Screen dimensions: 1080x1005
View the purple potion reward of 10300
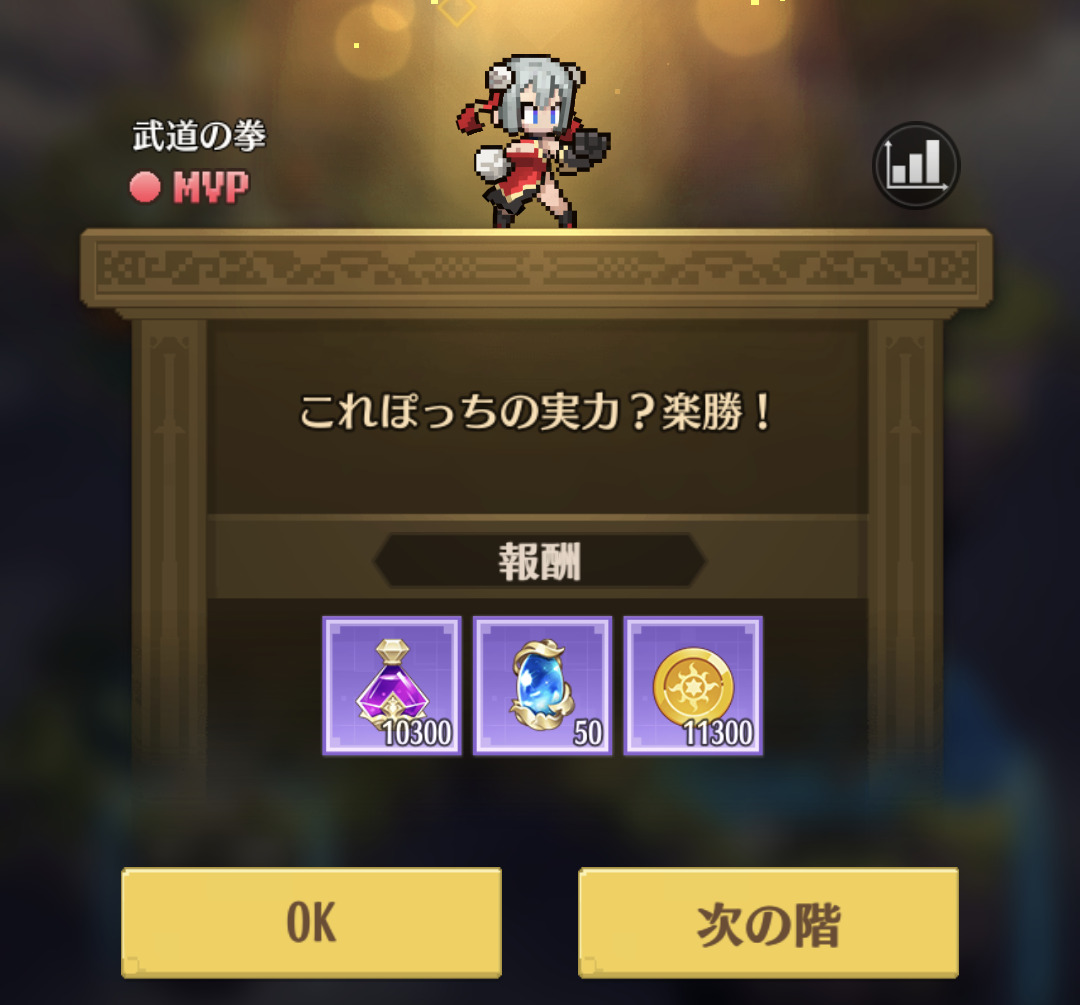coord(392,685)
